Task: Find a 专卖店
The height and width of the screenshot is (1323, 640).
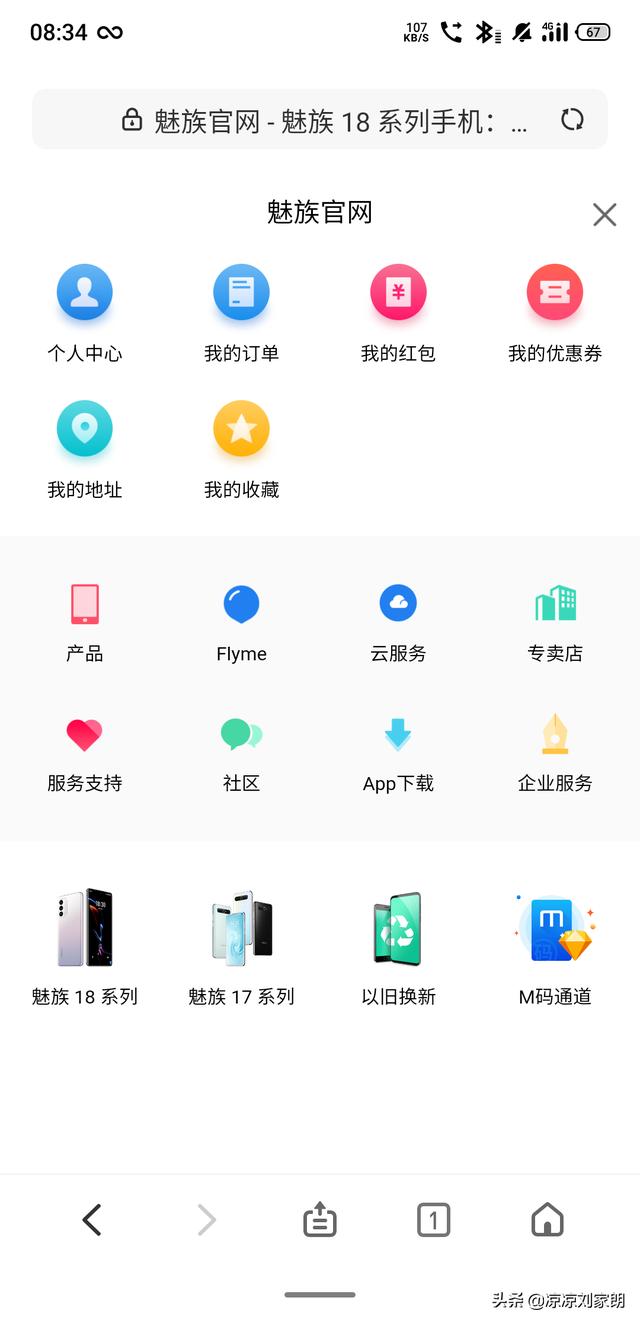Action: 555,623
